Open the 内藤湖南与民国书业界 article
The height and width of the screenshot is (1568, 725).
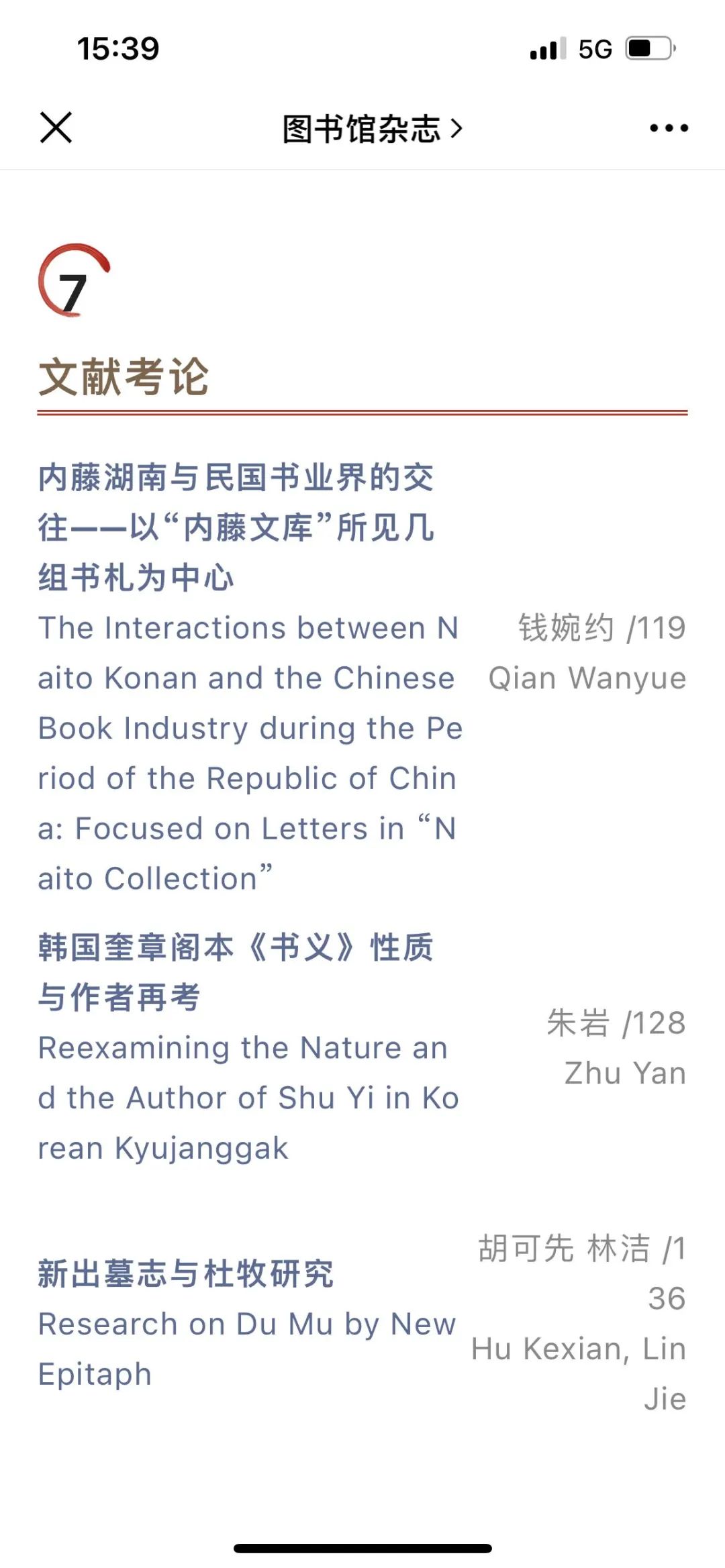235,527
